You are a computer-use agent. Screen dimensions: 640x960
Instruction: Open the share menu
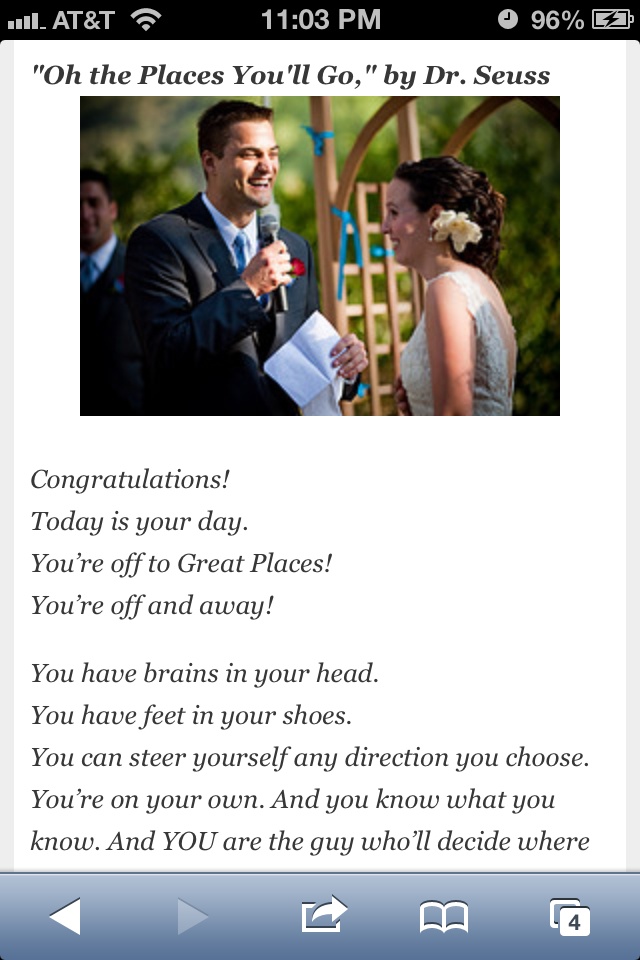(323, 915)
